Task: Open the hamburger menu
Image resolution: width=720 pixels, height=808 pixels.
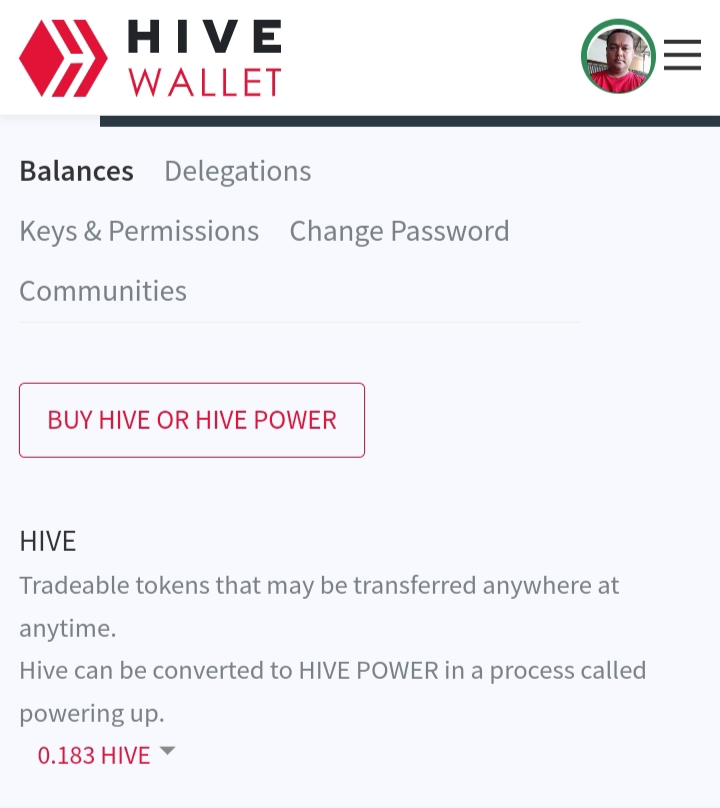Action: click(x=682, y=55)
